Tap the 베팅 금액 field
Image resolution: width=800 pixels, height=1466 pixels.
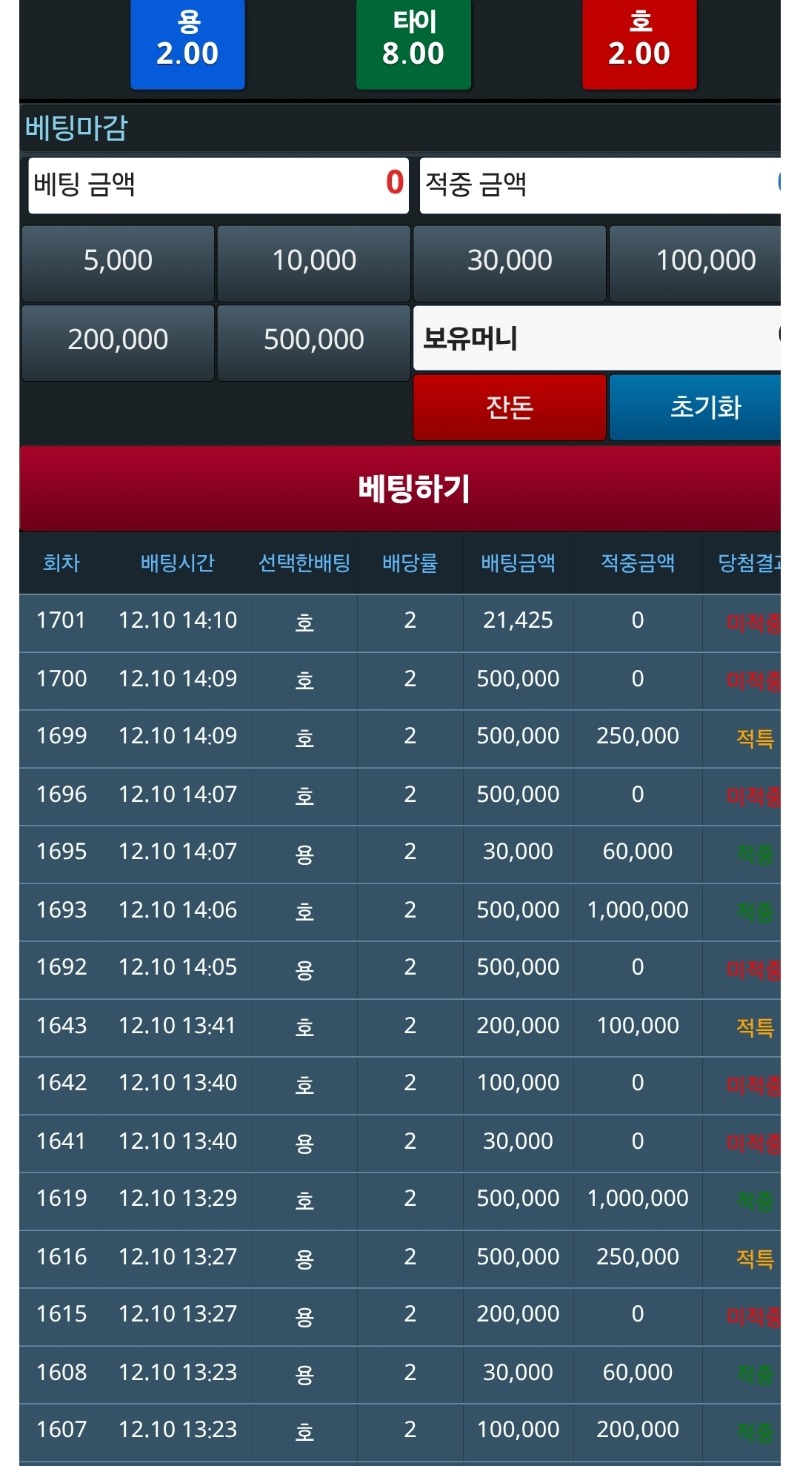coord(218,185)
